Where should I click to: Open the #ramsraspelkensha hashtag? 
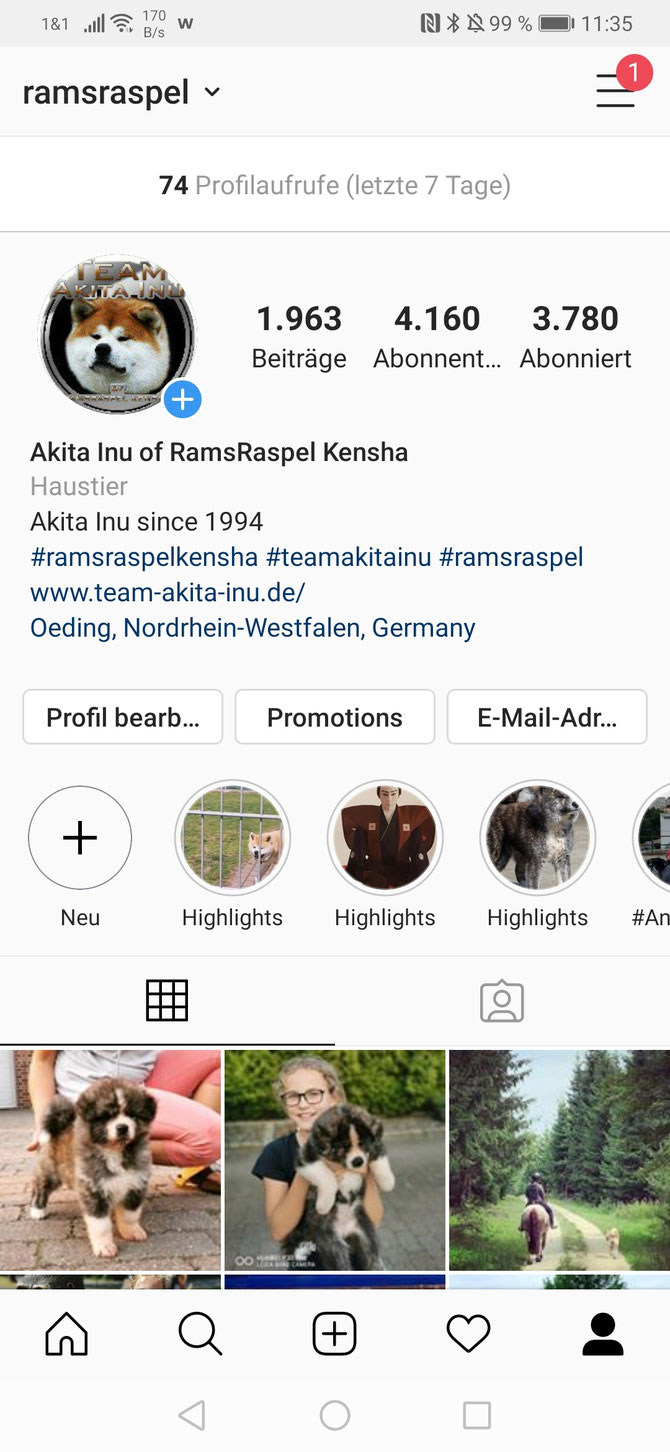click(144, 557)
